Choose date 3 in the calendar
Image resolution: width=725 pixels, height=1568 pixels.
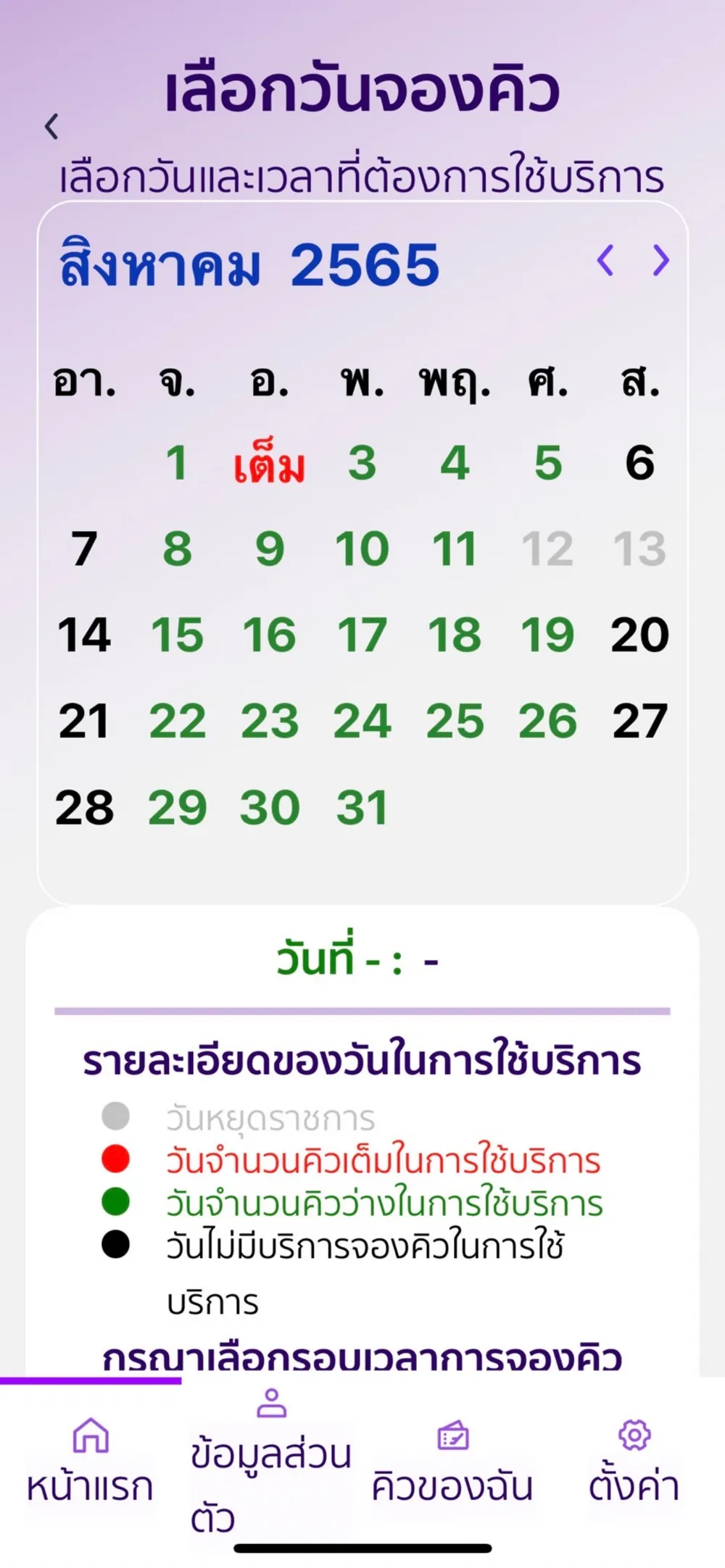362,462
